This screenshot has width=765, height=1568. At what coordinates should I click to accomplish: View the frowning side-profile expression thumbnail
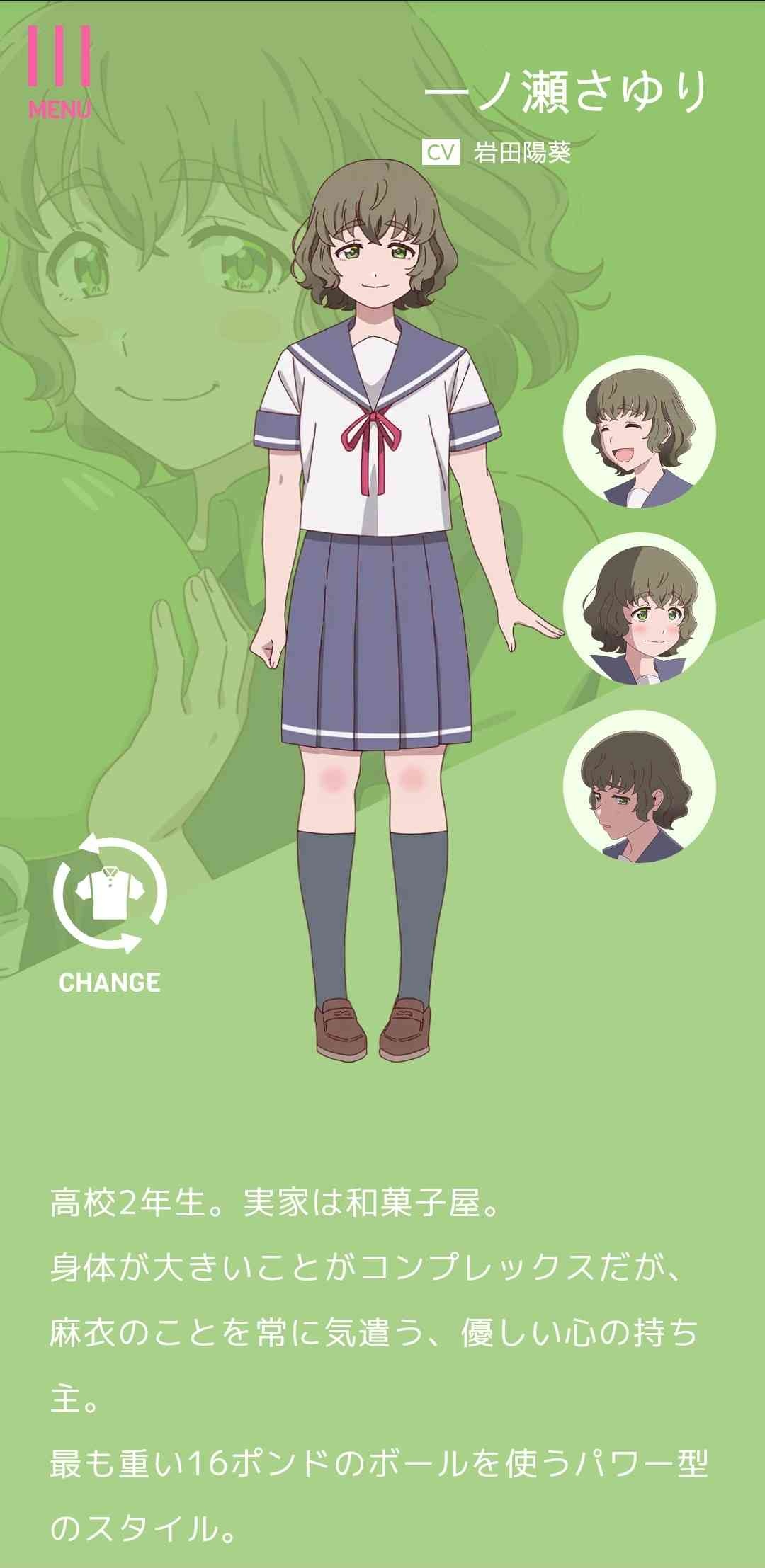(x=640, y=786)
